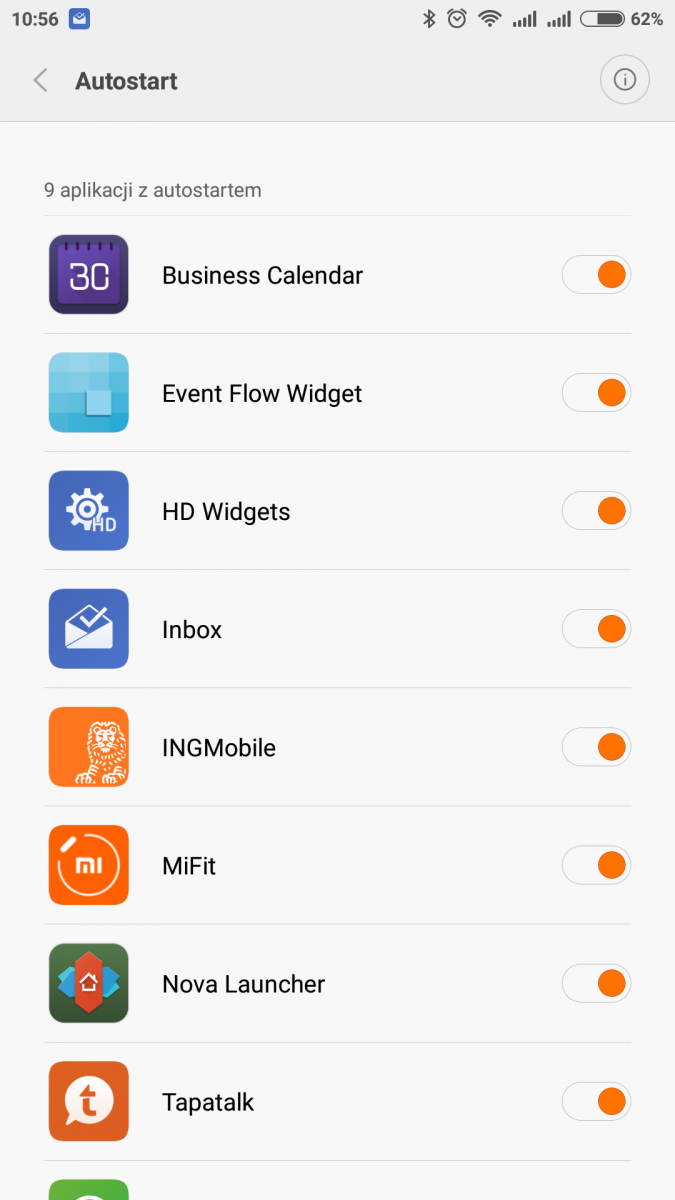This screenshot has height=1200, width=675.
Task: Open the info icon in the header
Action: point(625,80)
